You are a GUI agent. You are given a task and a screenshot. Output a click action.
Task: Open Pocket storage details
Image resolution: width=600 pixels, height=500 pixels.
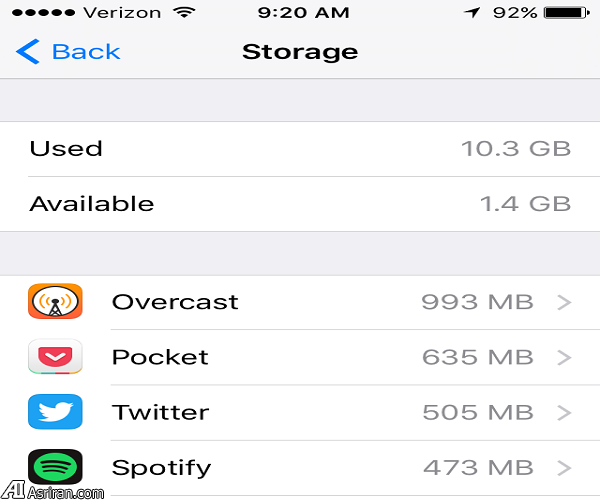coord(300,357)
